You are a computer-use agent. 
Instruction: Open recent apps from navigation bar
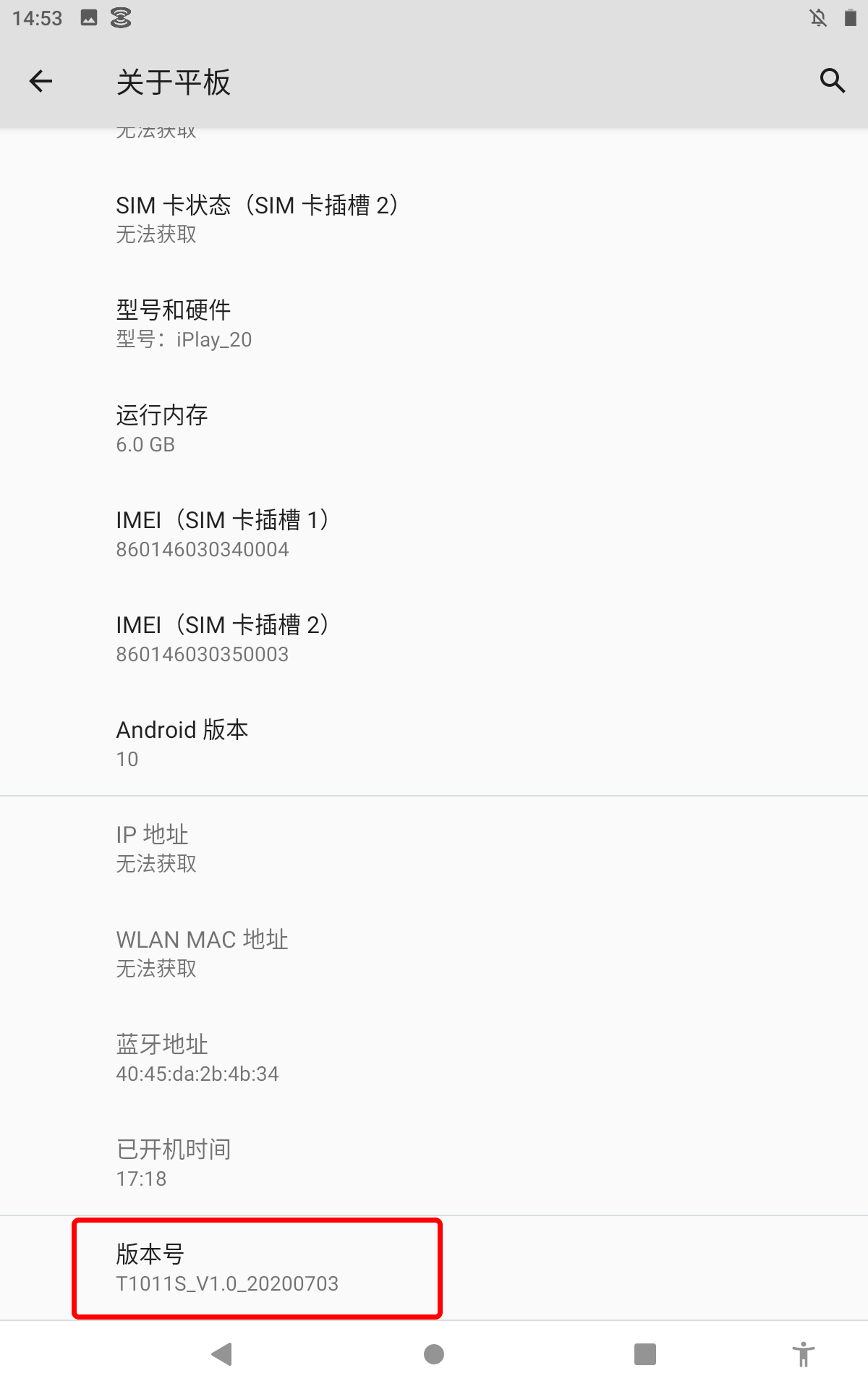[644, 1354]
